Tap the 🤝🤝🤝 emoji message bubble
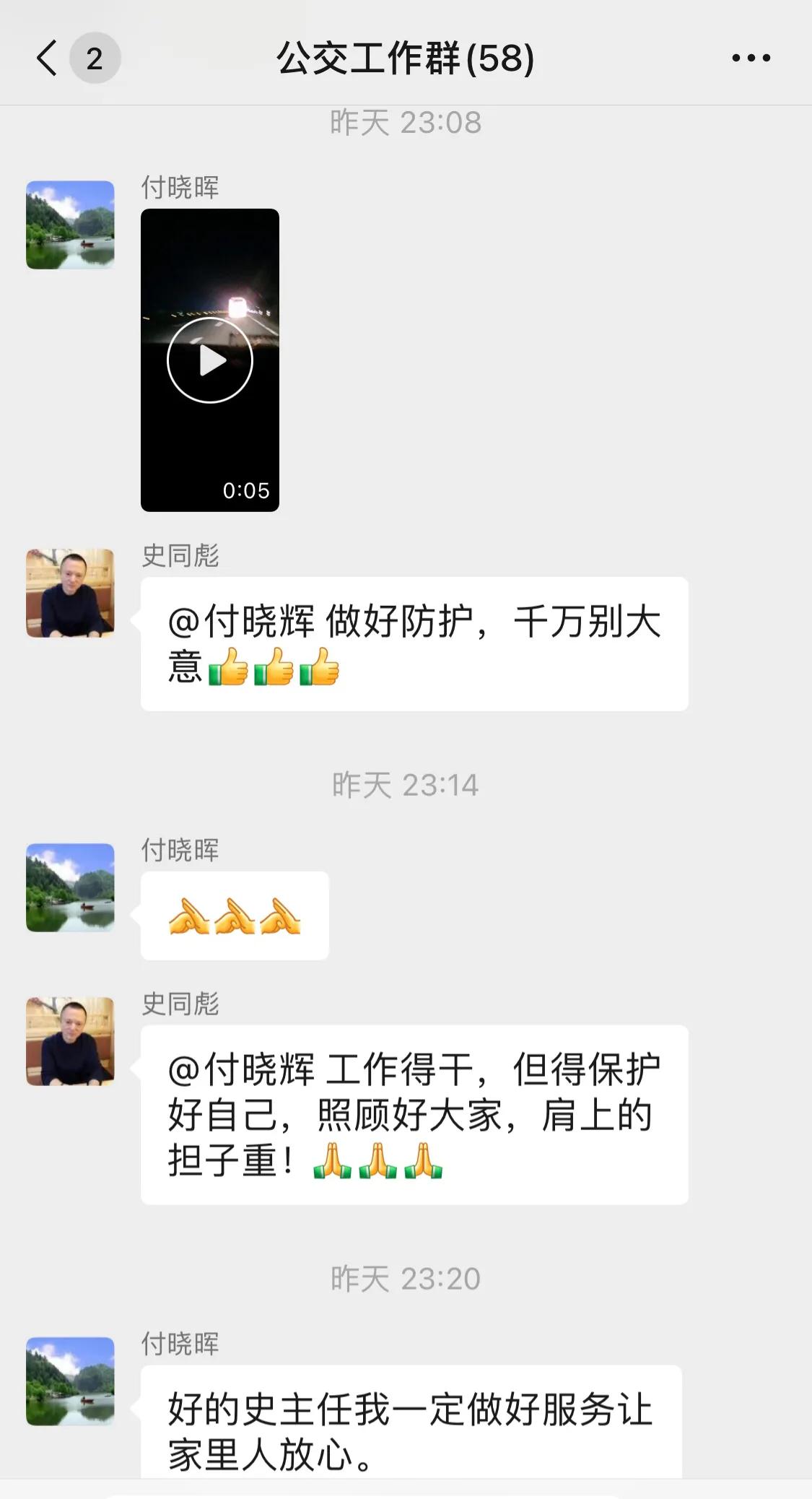 235,915
